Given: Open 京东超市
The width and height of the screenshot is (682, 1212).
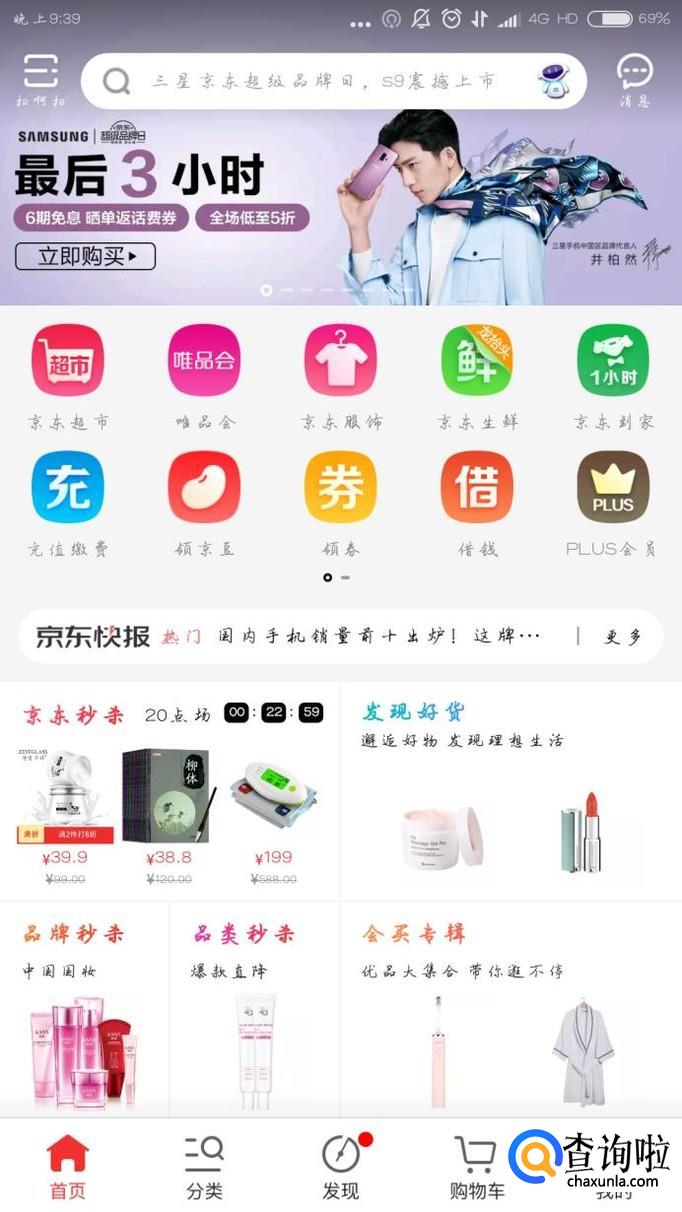Looking at the screenshot, I should 68,361.
